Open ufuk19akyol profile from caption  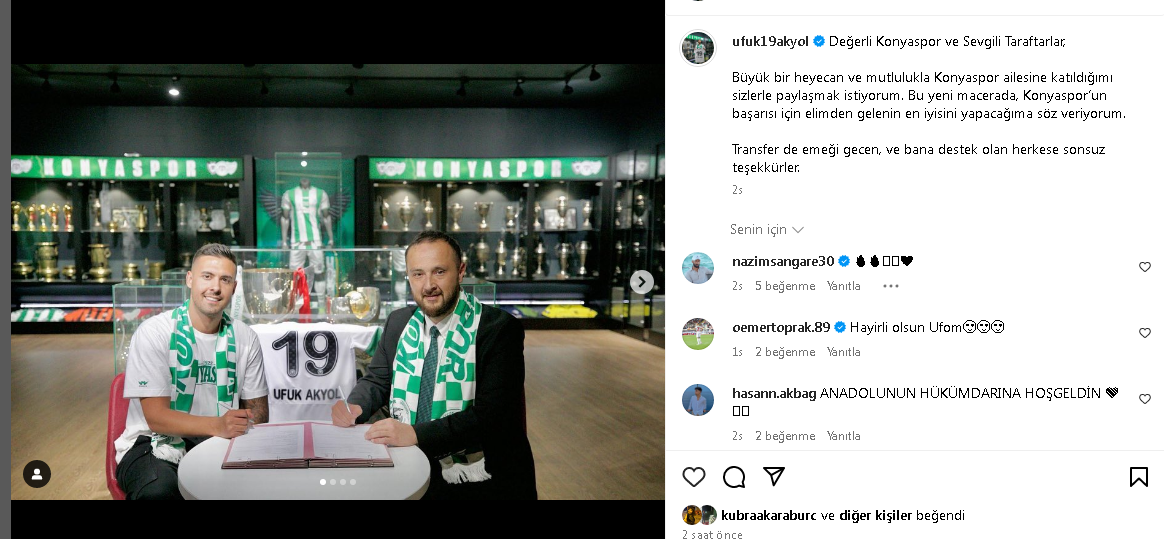(x=770, y=41)
